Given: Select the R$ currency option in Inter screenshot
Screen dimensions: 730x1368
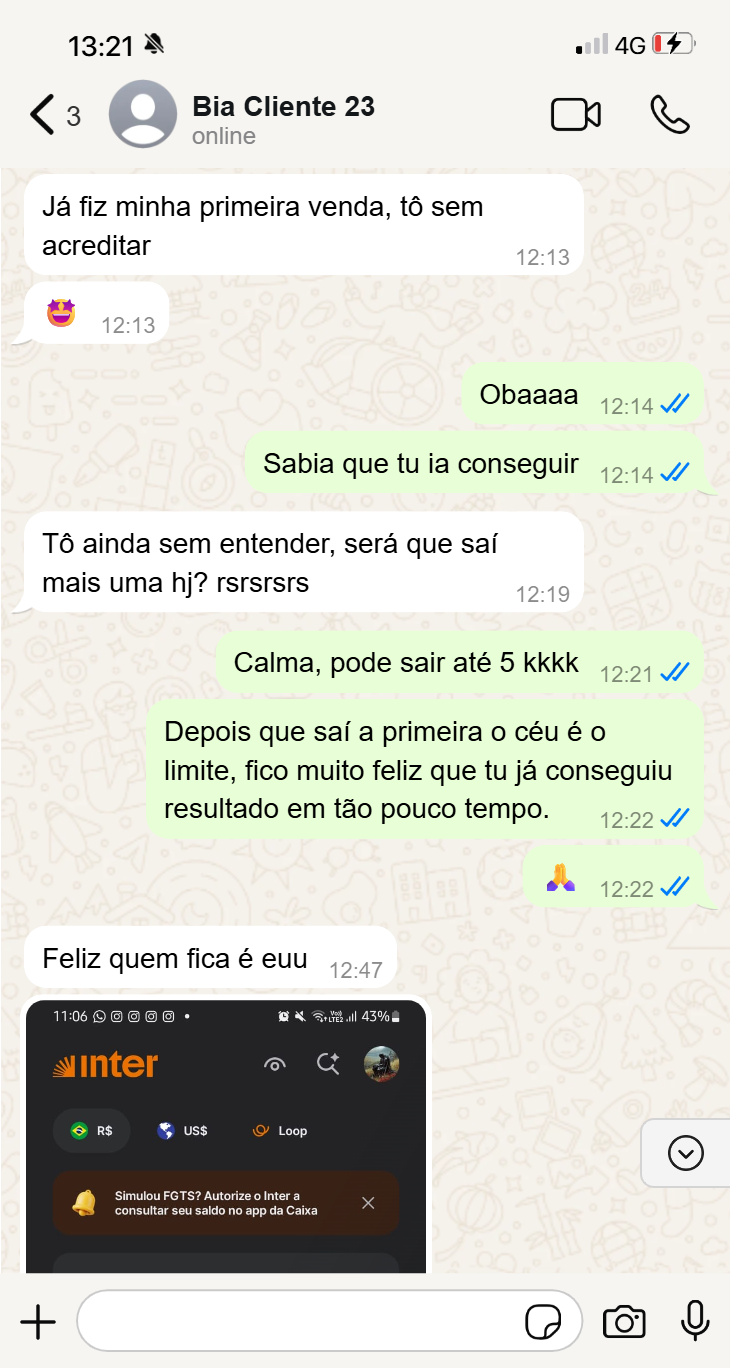Looking at the screenshot, I should pyautogui.click(x=91, y=1130).
